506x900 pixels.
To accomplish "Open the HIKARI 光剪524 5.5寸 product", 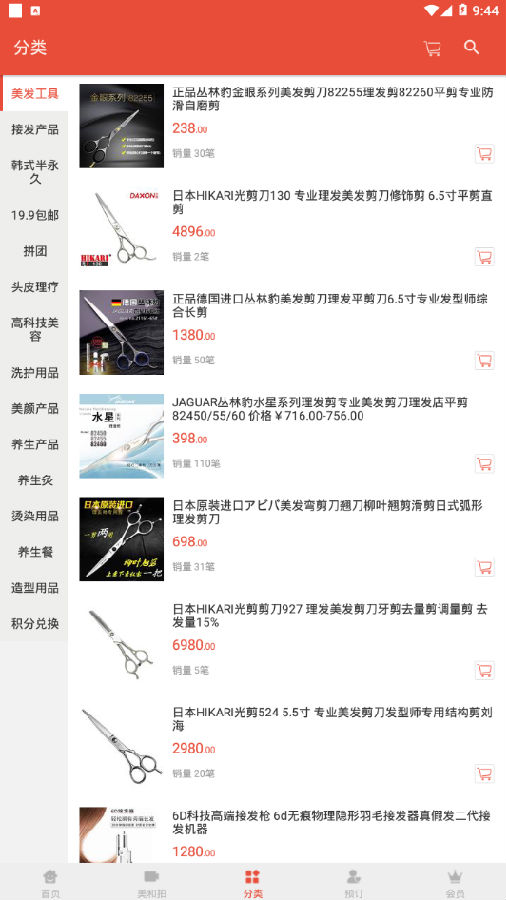I will (x=287, y=746).
